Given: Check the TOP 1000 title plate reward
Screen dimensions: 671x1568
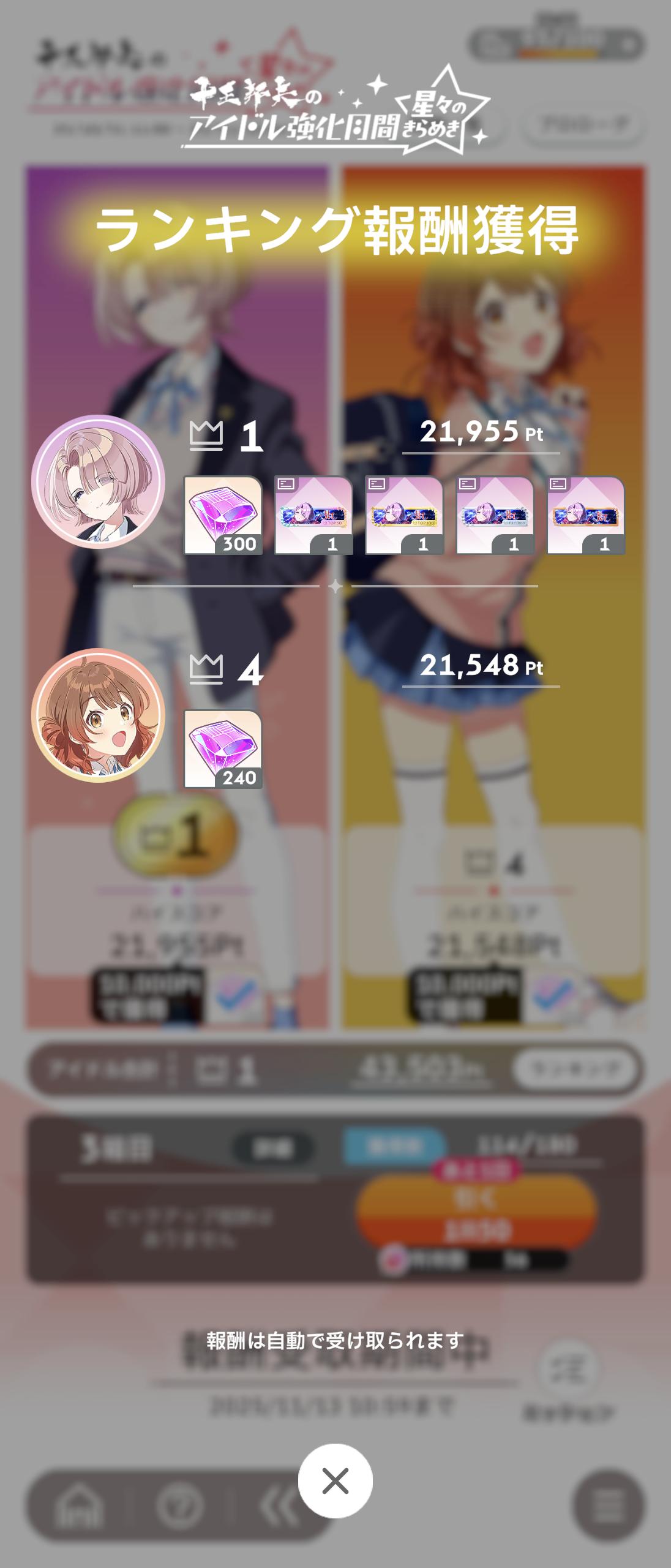Looking at the screenshot, I should click(x=495, y=515).
